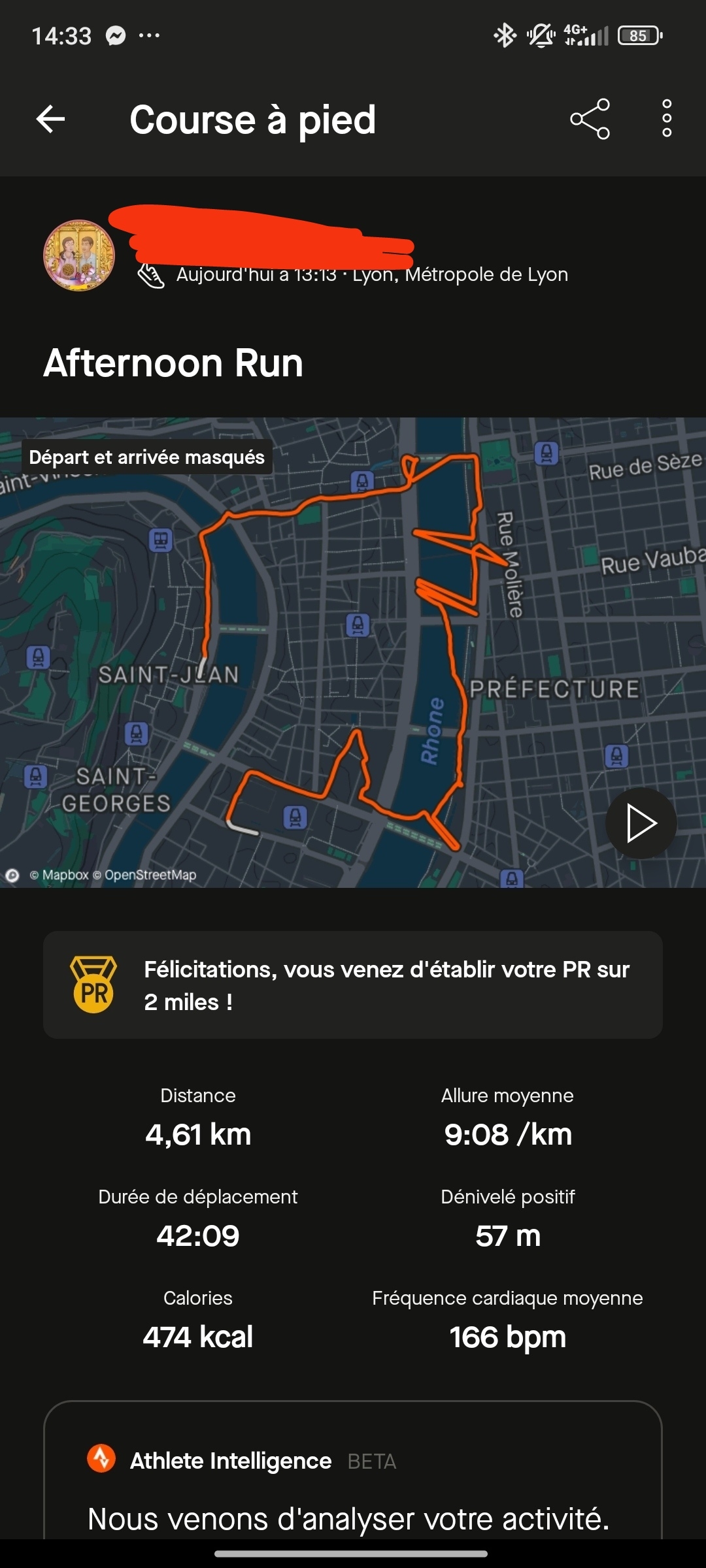The width and height of the screenshot is (706, 1568).
Task: Play the route flyover animation
Action: [641, 823]
